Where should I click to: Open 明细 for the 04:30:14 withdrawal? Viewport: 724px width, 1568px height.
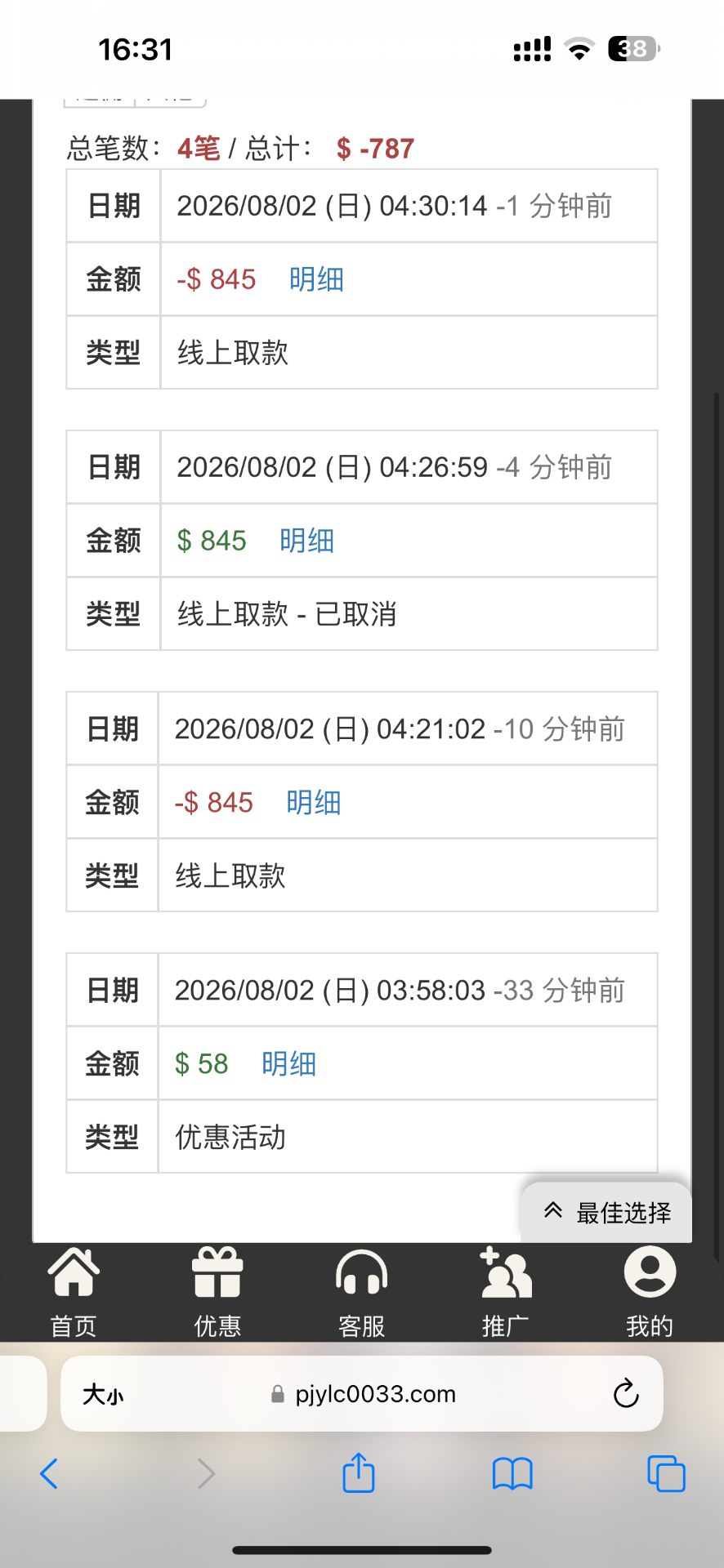316,279
